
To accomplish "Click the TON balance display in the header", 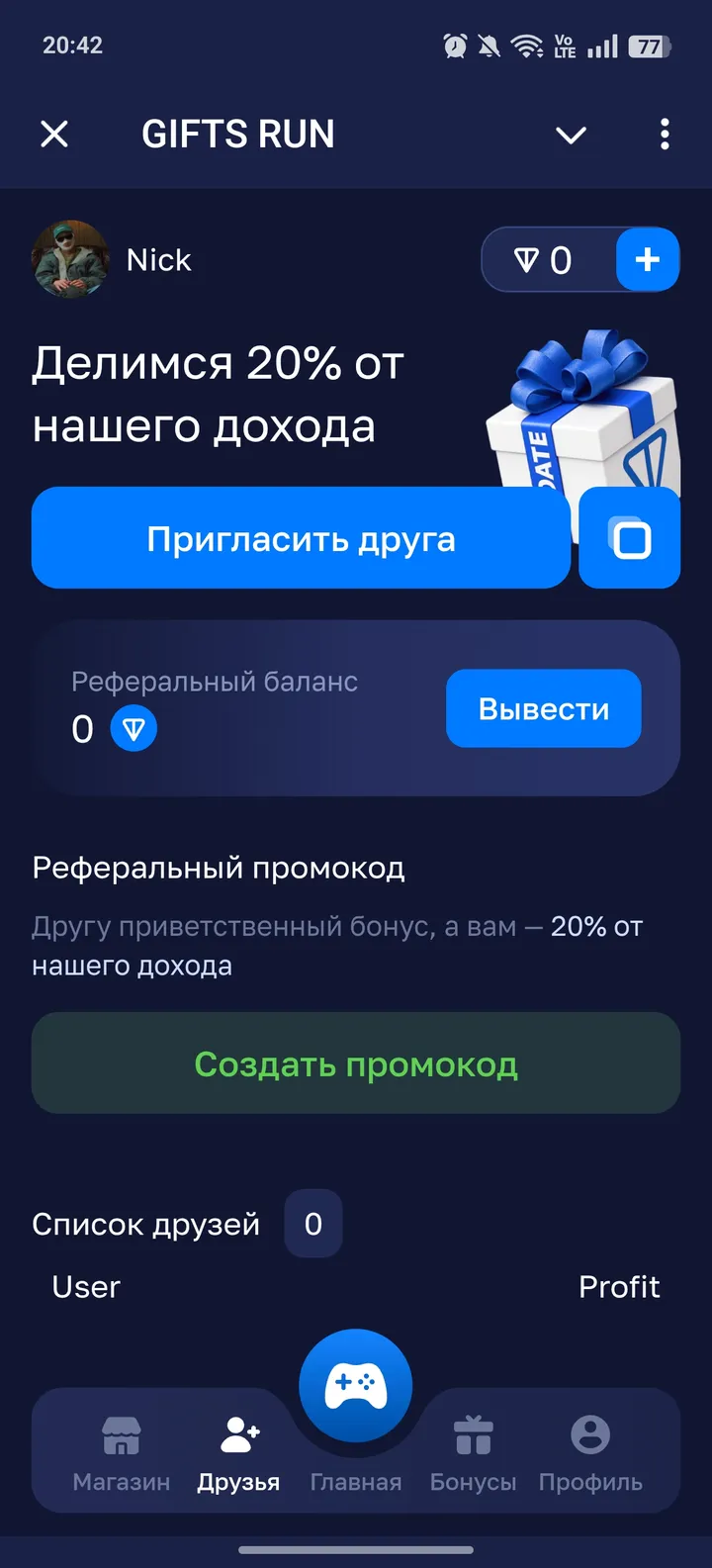I will (x=542, y=259).
